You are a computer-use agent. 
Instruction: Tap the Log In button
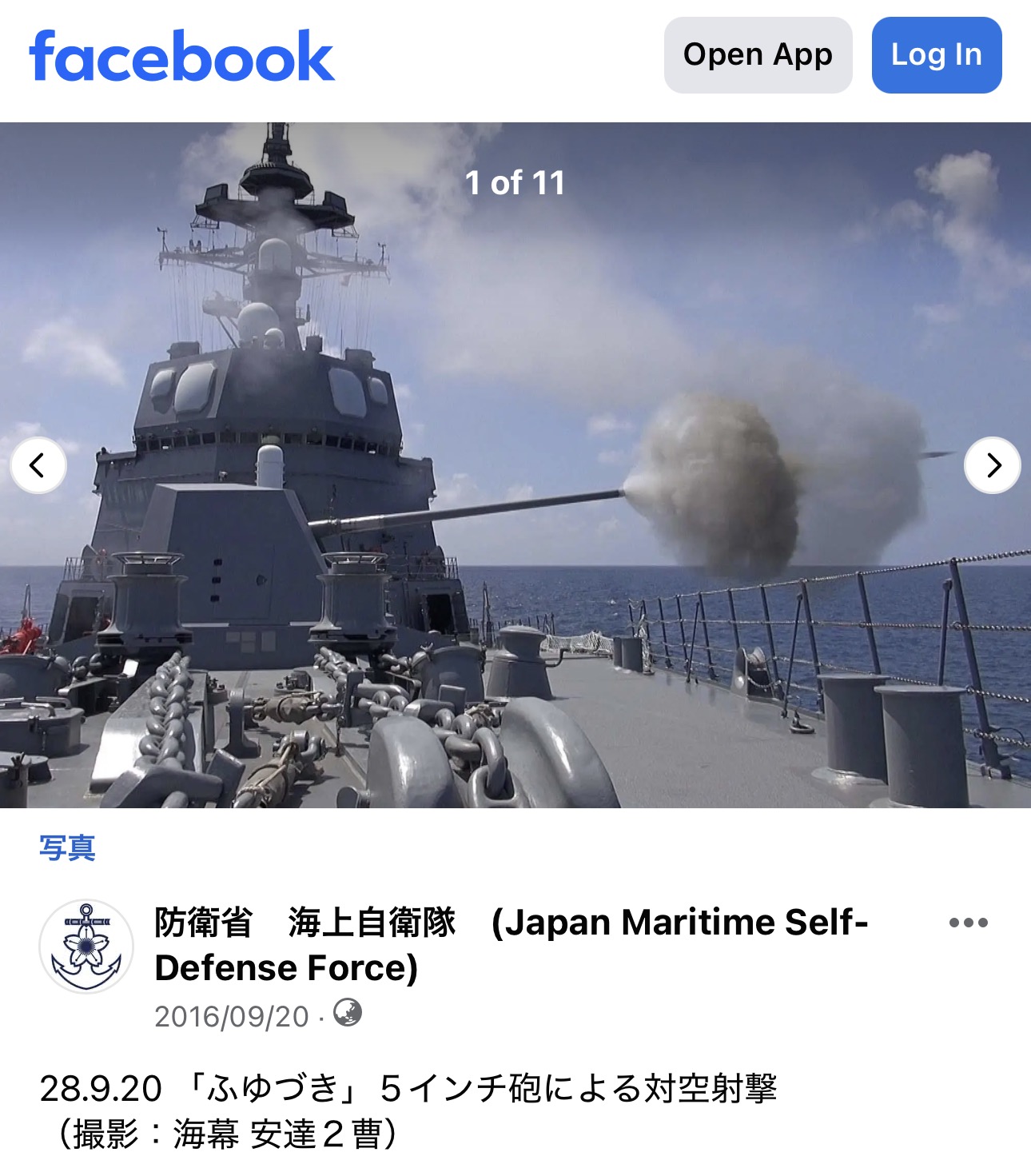(x=936, y=55)
